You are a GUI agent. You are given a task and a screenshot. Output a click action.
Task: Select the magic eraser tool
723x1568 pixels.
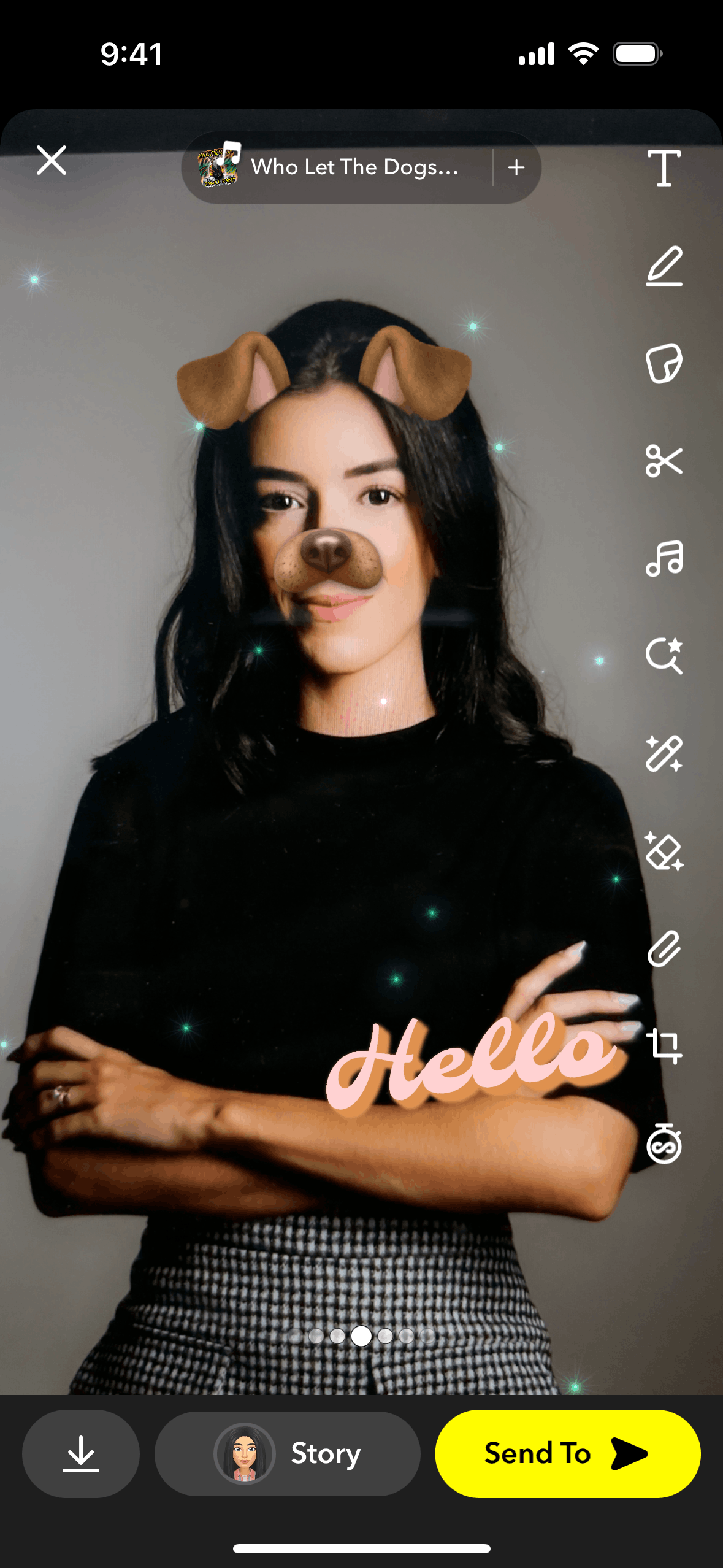[x=664, y=851]
